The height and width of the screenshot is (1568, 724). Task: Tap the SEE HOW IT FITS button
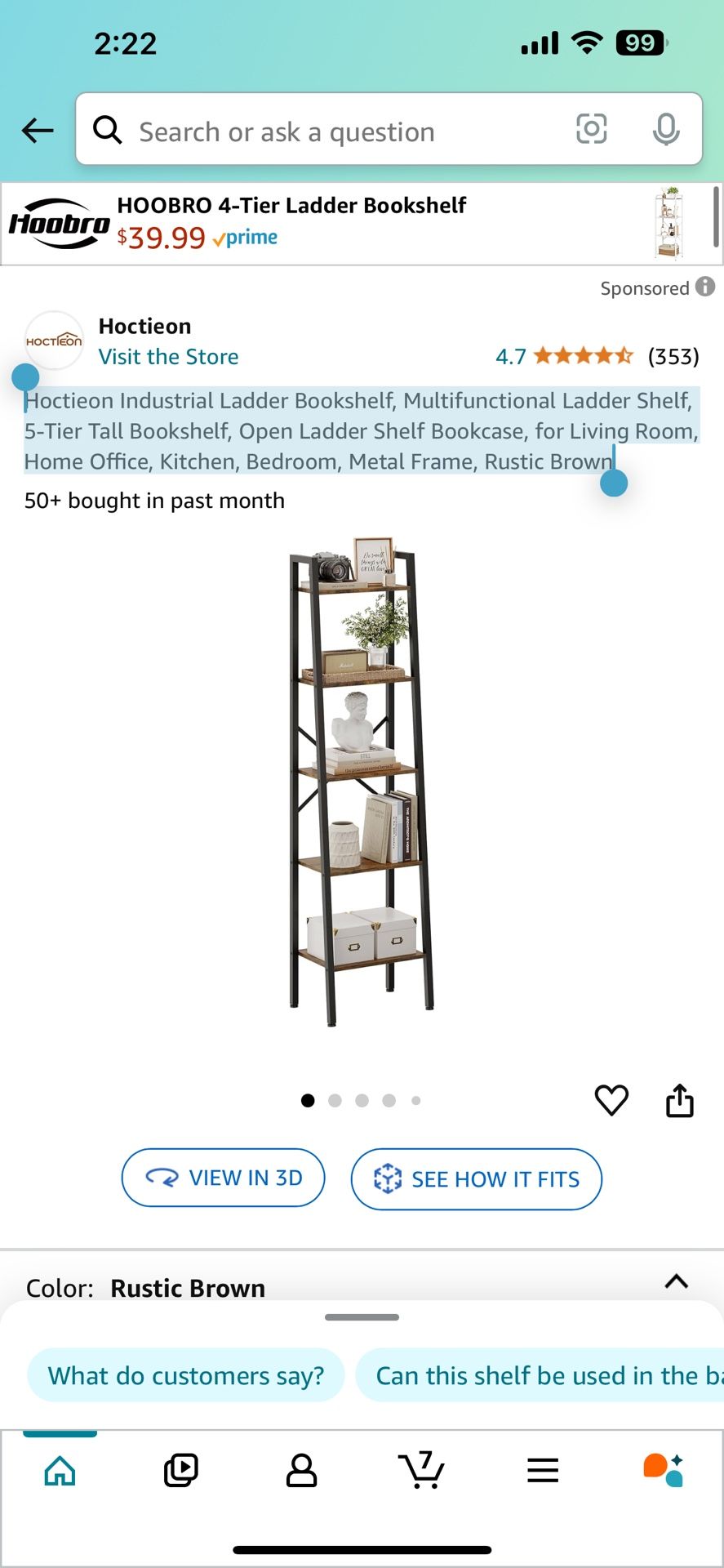[476, 1178]
